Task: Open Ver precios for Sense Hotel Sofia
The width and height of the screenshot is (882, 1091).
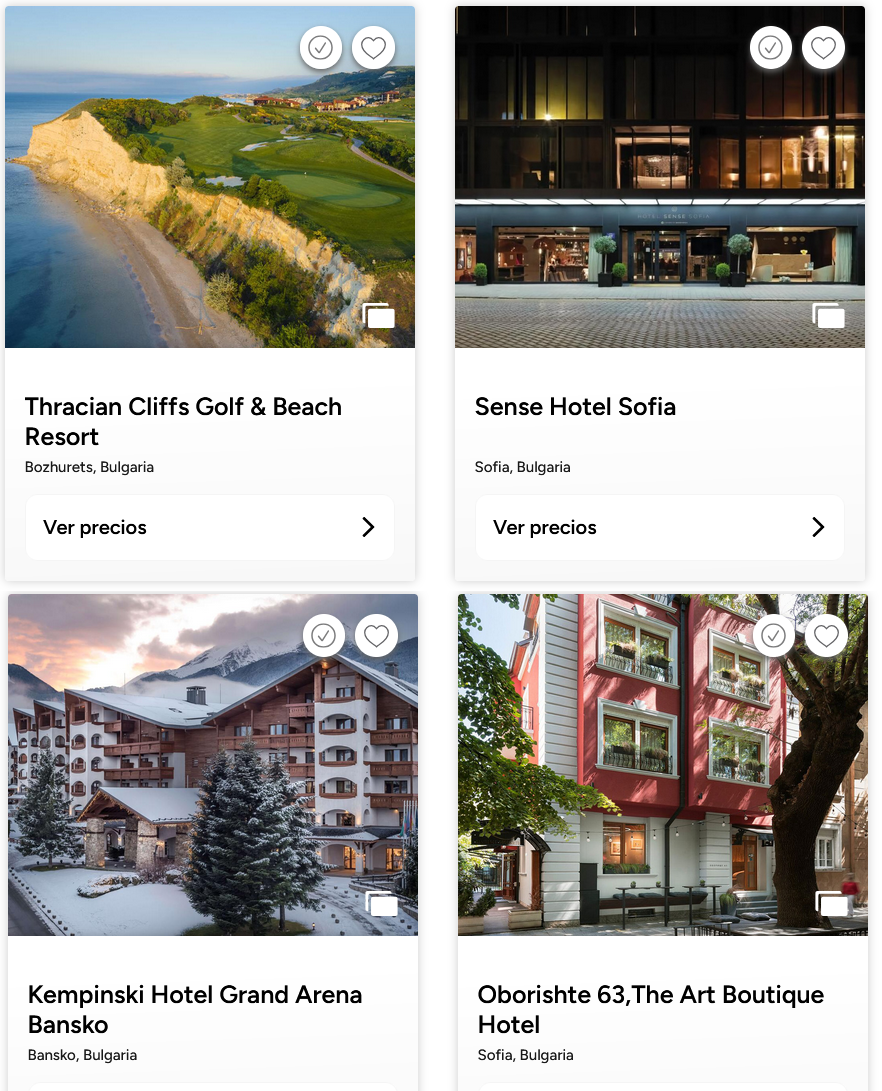Action: click(x=660, y=527)
